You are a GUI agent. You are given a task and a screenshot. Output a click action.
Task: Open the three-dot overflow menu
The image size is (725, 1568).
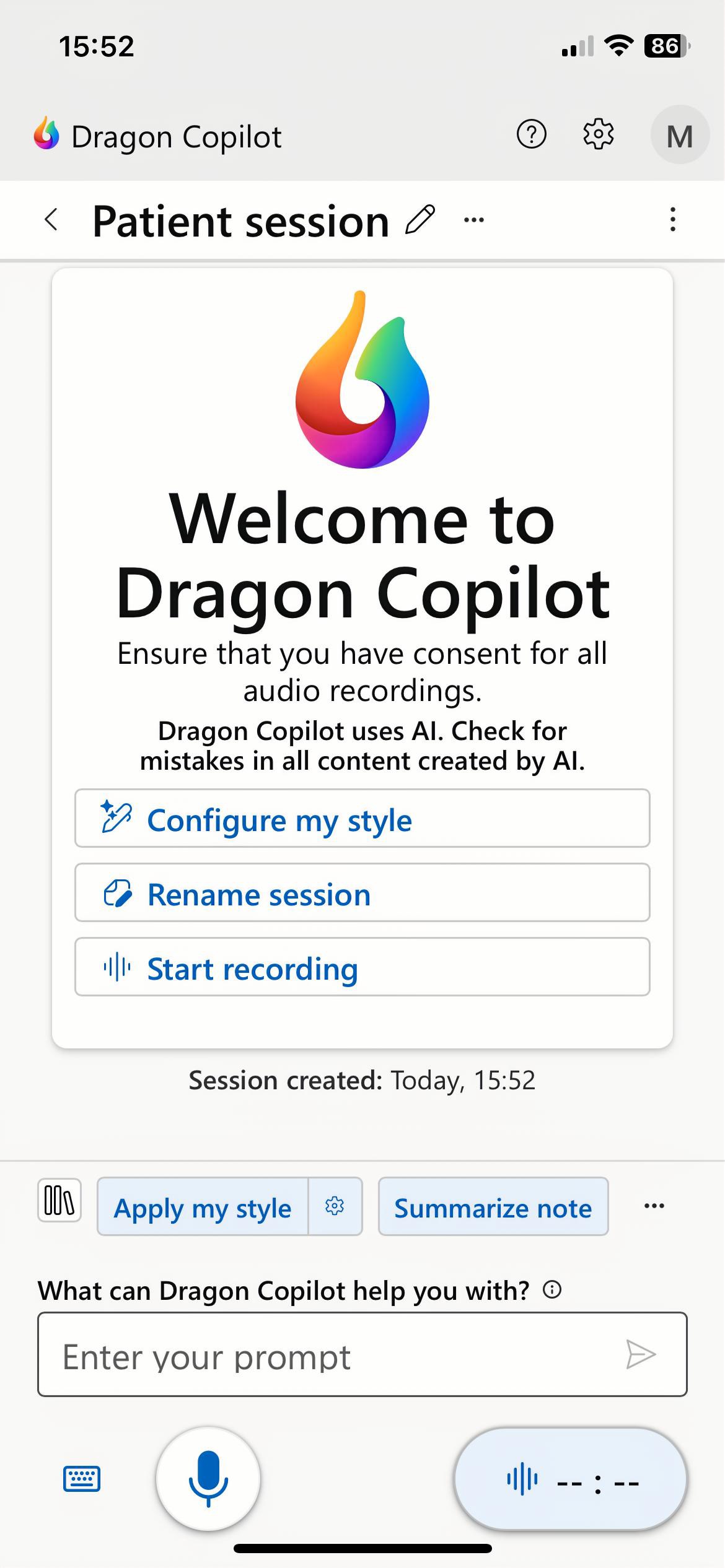(673, 220)
